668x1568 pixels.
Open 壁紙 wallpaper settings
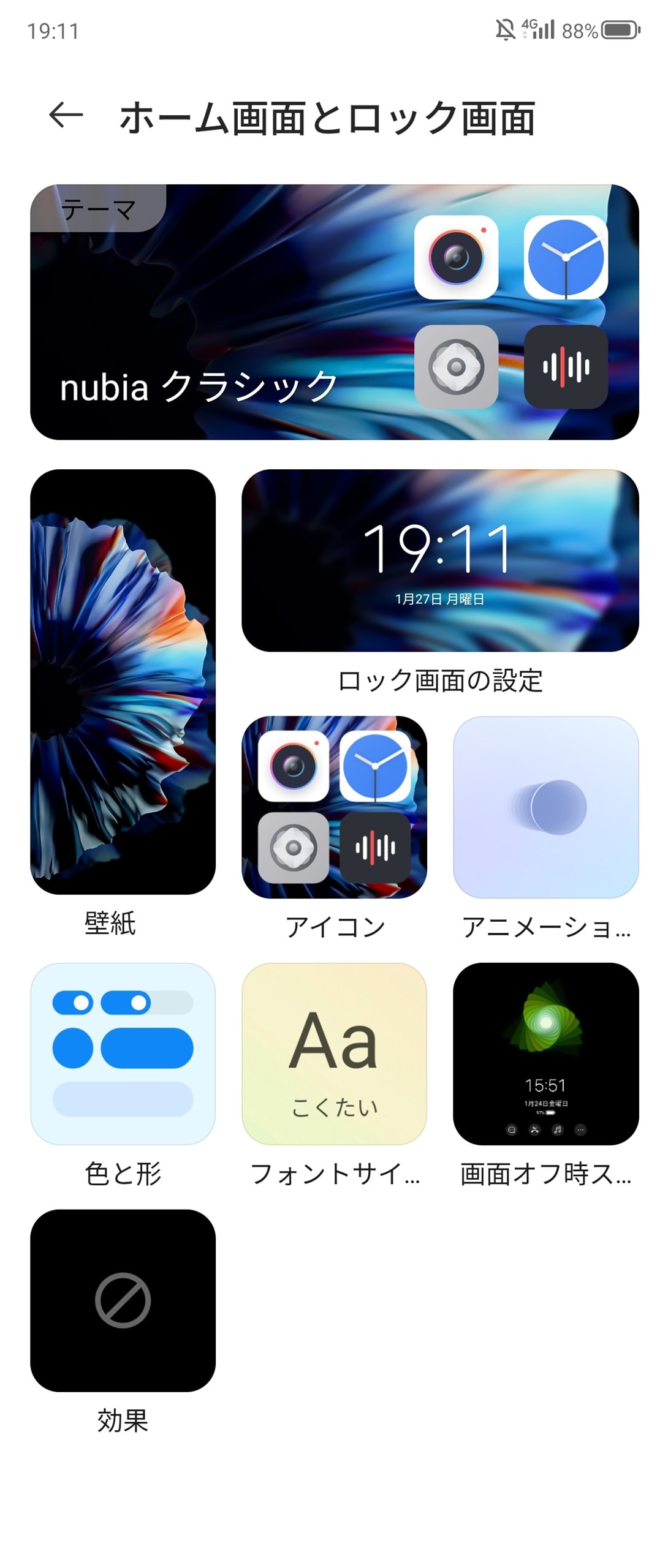(x=123, y=682)
